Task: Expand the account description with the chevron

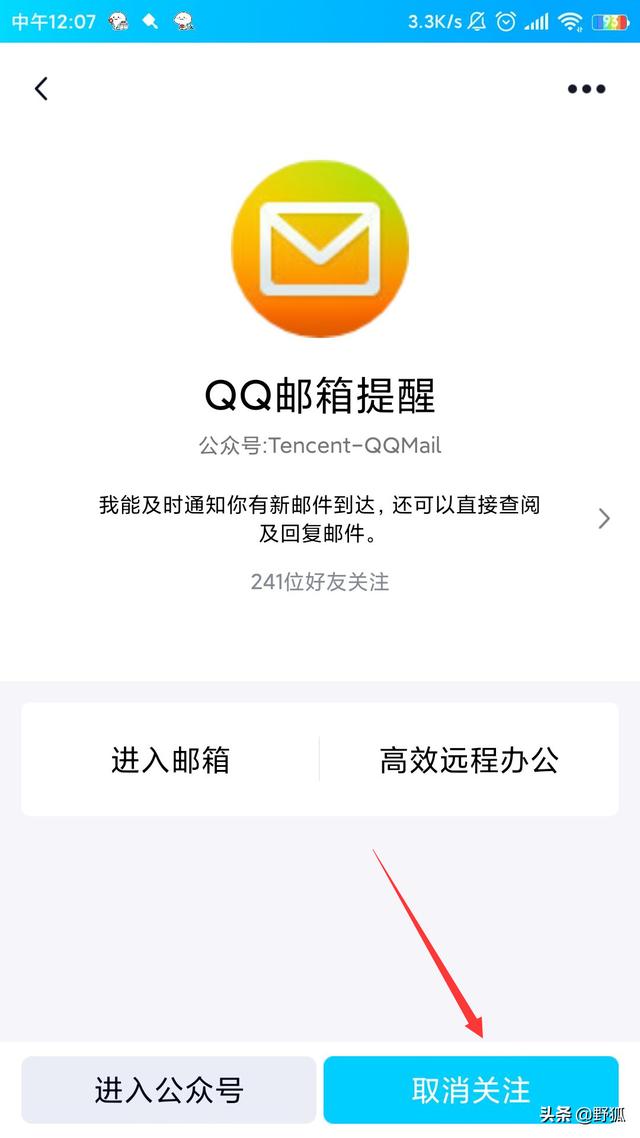Action: click(604, 518)
